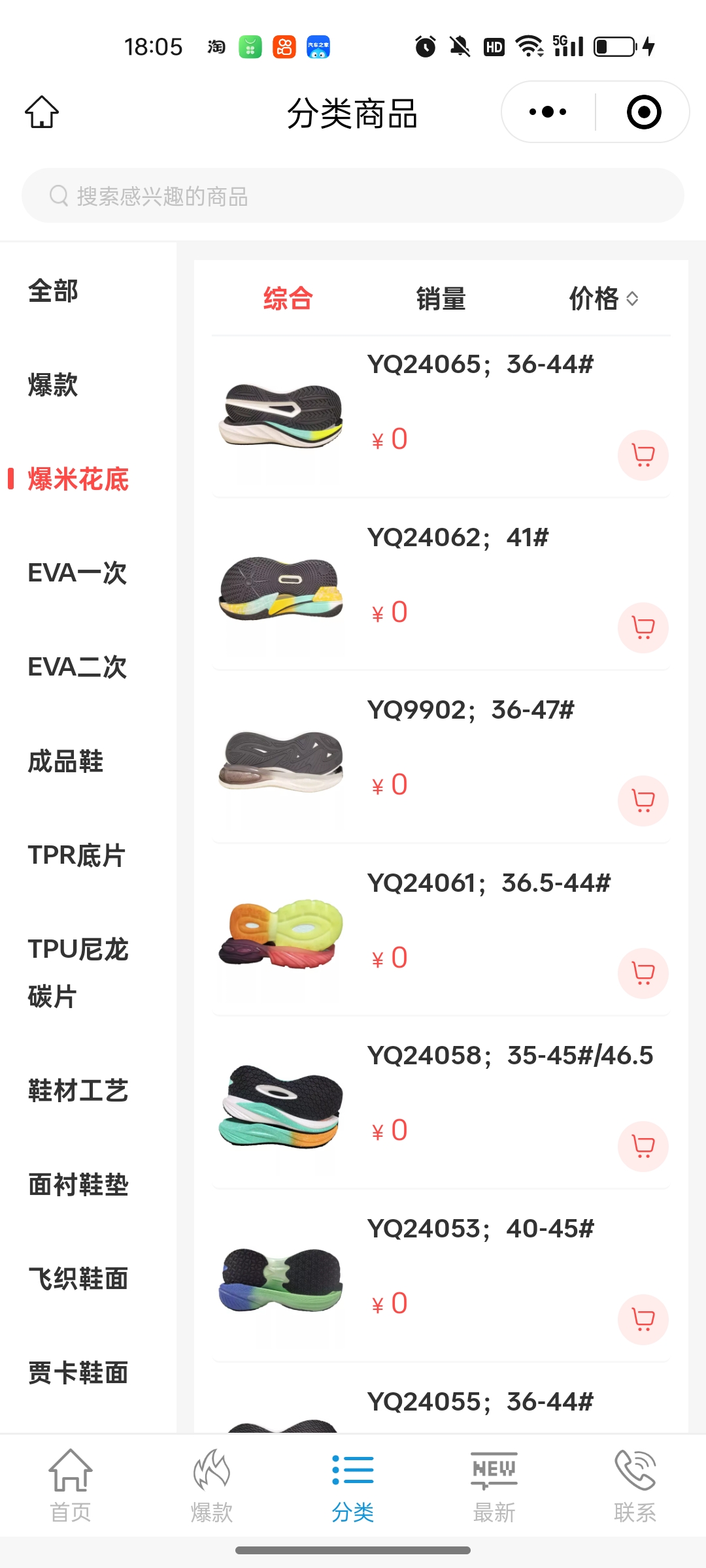Open the EVA一次 category
Viewport: 706px width, 1568px height.
(77, 574)
